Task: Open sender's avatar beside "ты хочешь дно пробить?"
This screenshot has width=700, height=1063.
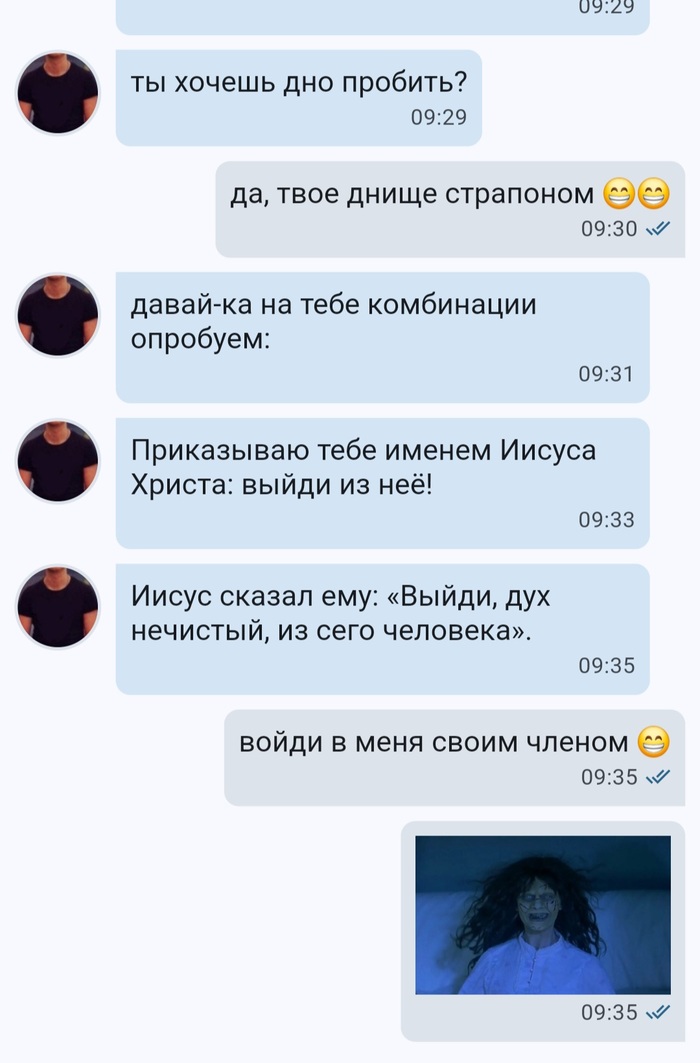Action: pos(58,93)
